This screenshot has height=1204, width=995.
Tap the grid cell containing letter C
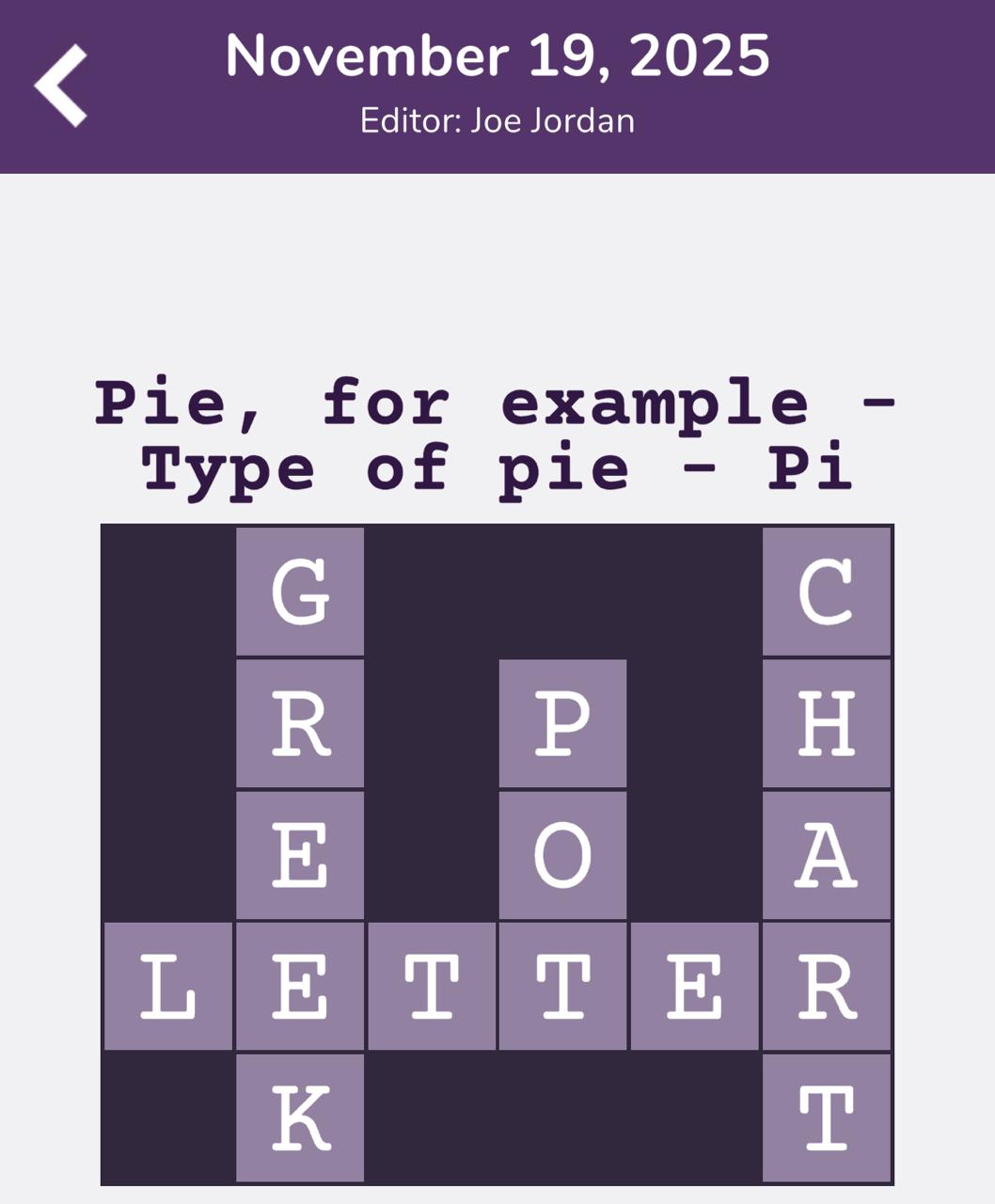tap(827, 592)
